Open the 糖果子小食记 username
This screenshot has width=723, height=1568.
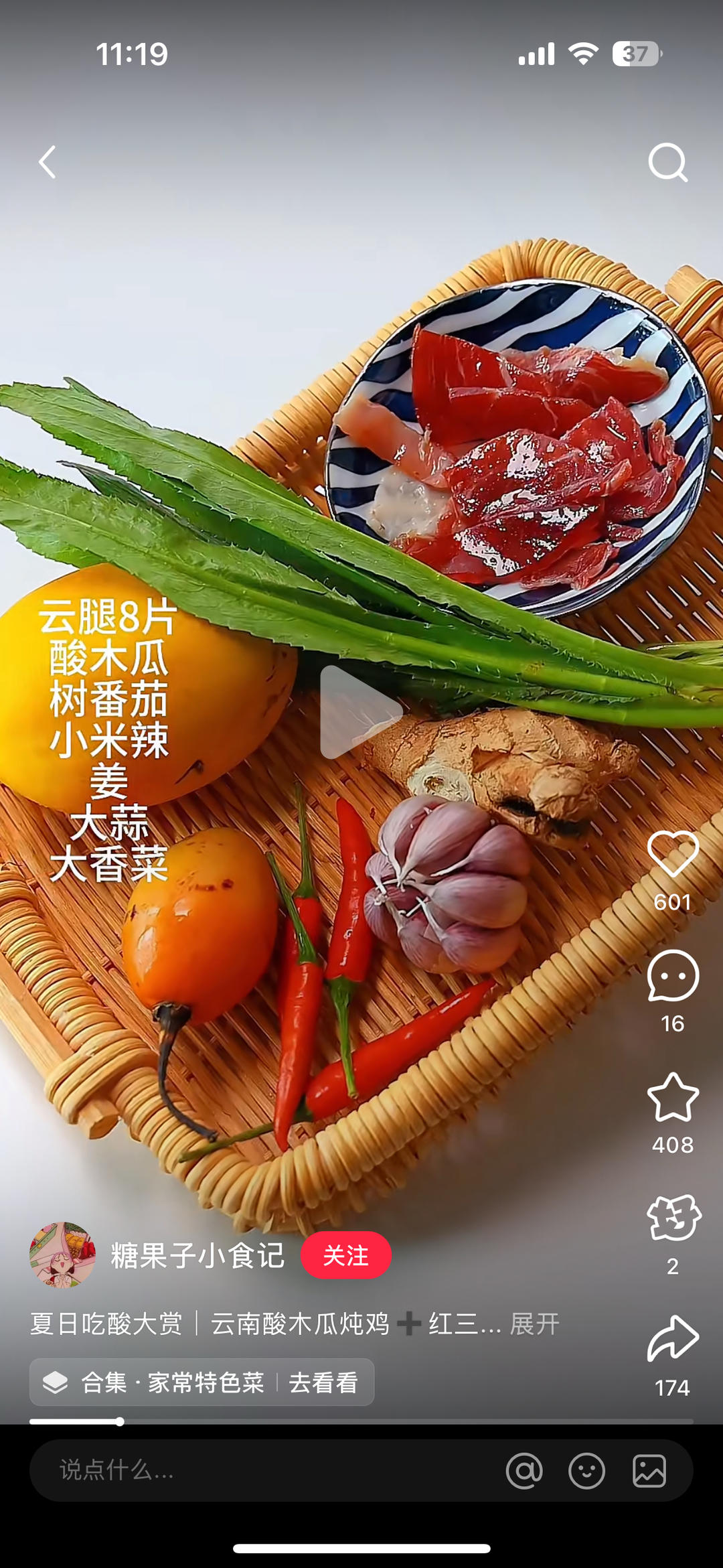pos(197,1255)
